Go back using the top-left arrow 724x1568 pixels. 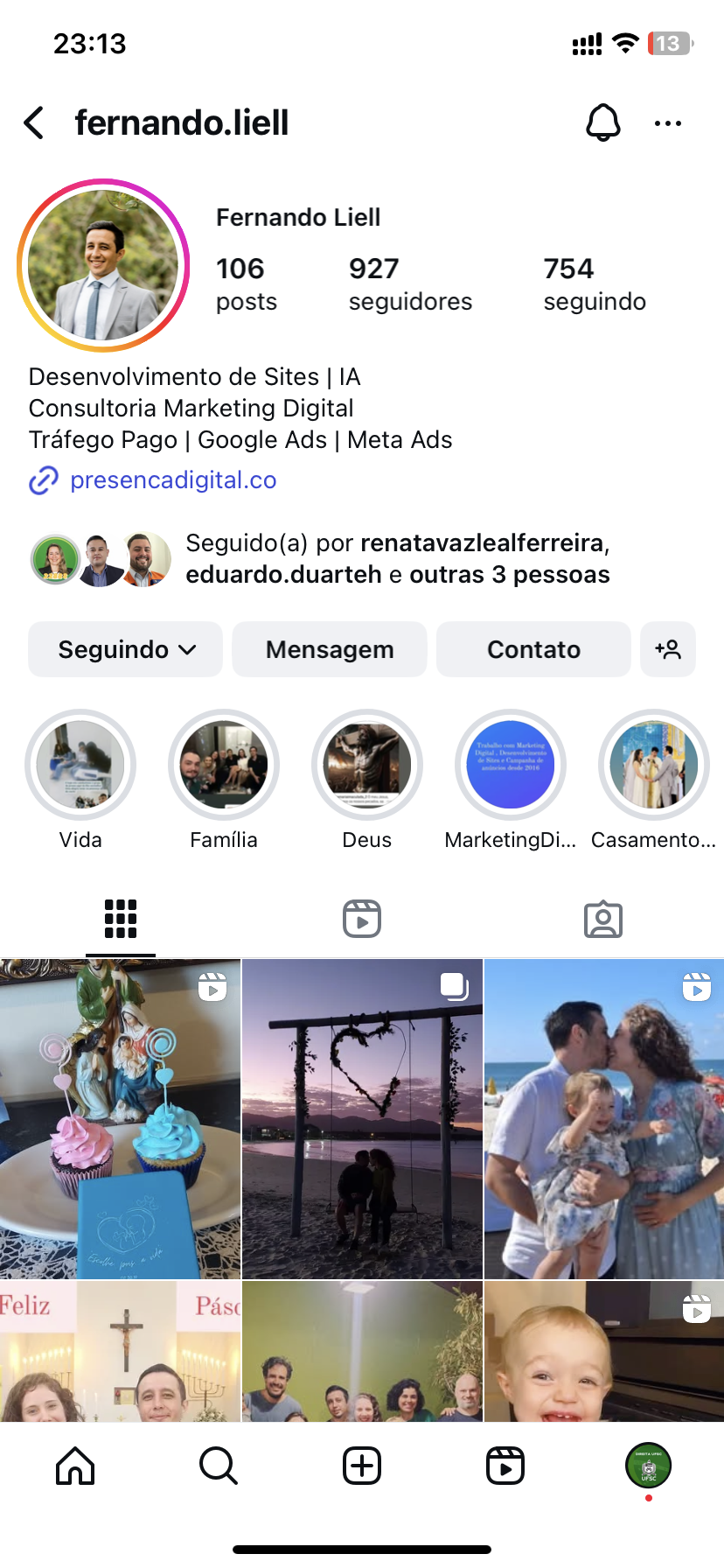click(x=35, y=123)
